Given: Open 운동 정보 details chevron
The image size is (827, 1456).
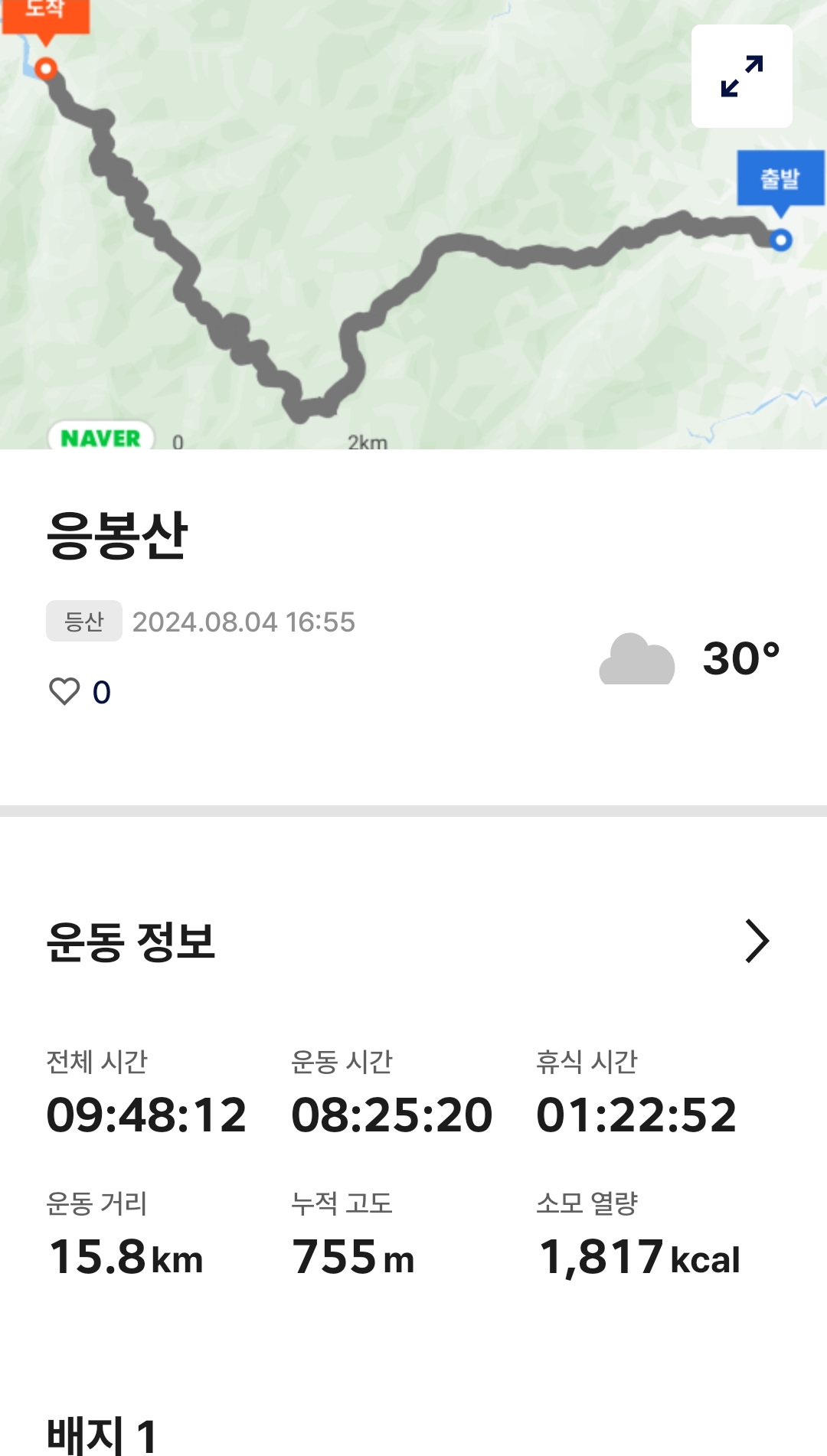Looking at the screenshot, I should click(x=757, y=941).
